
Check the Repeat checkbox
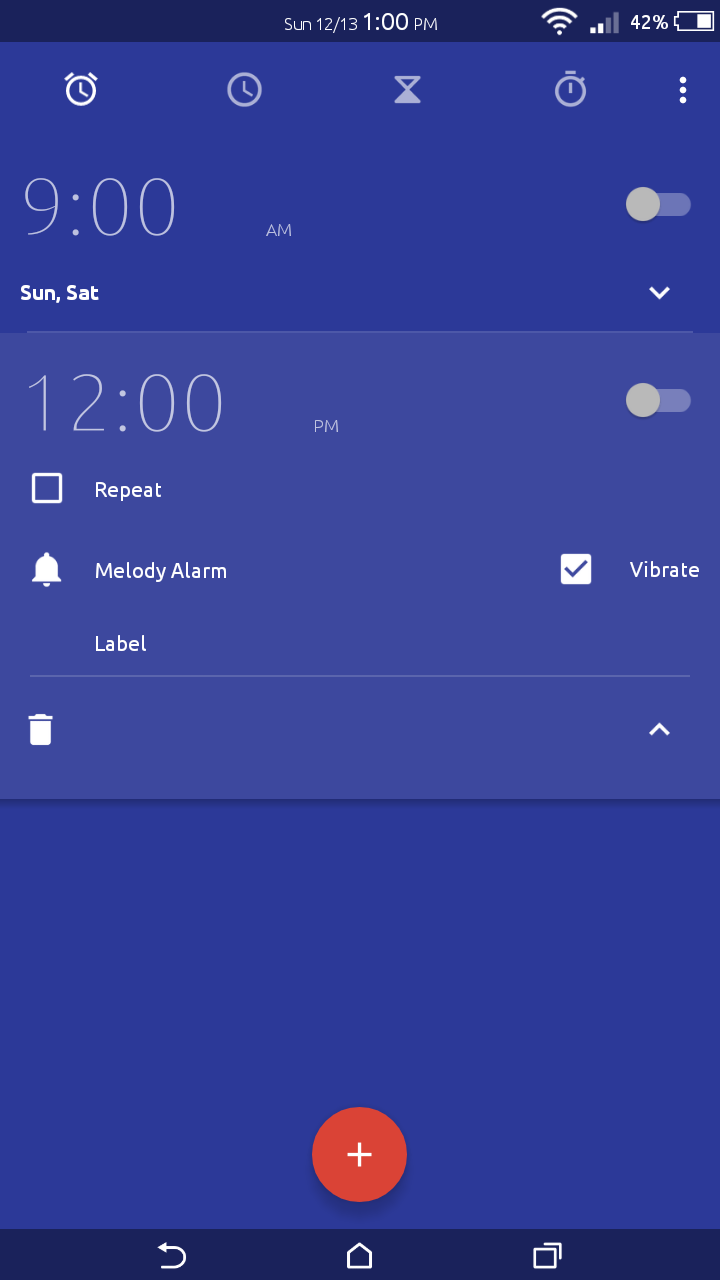[x=47, y=488]
